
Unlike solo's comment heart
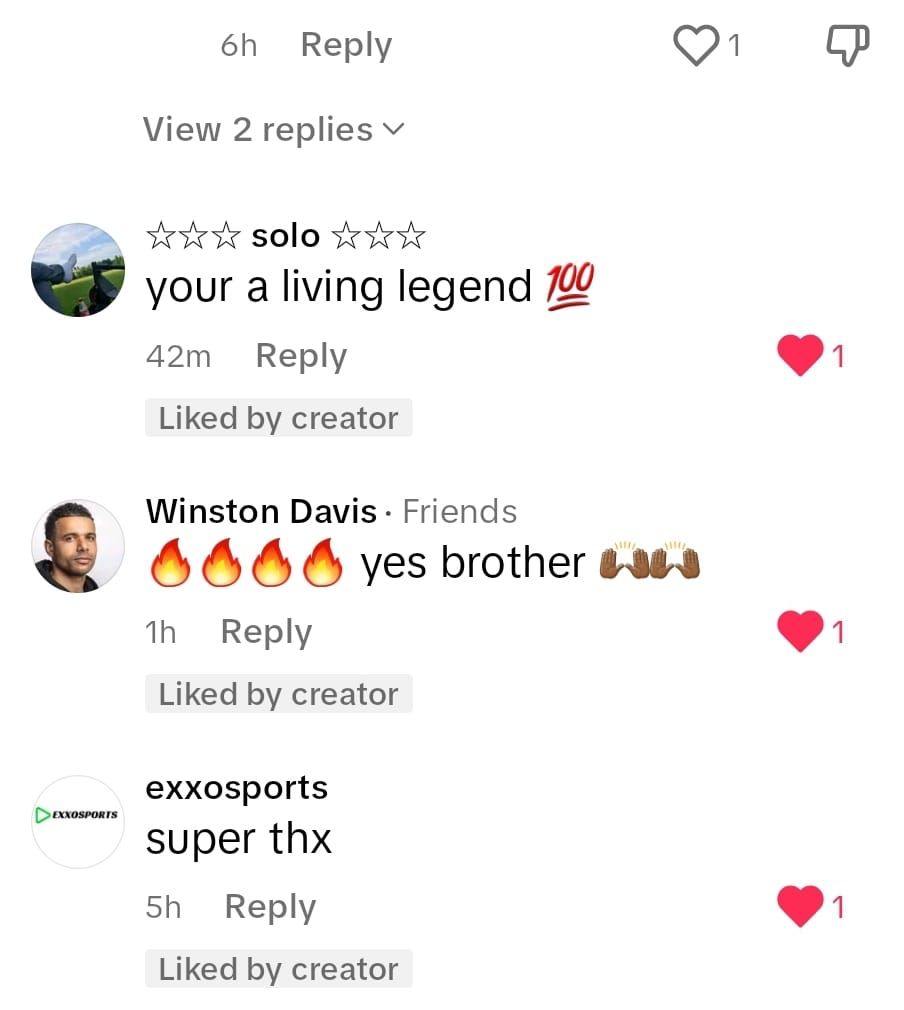click(x=800, y=356)
